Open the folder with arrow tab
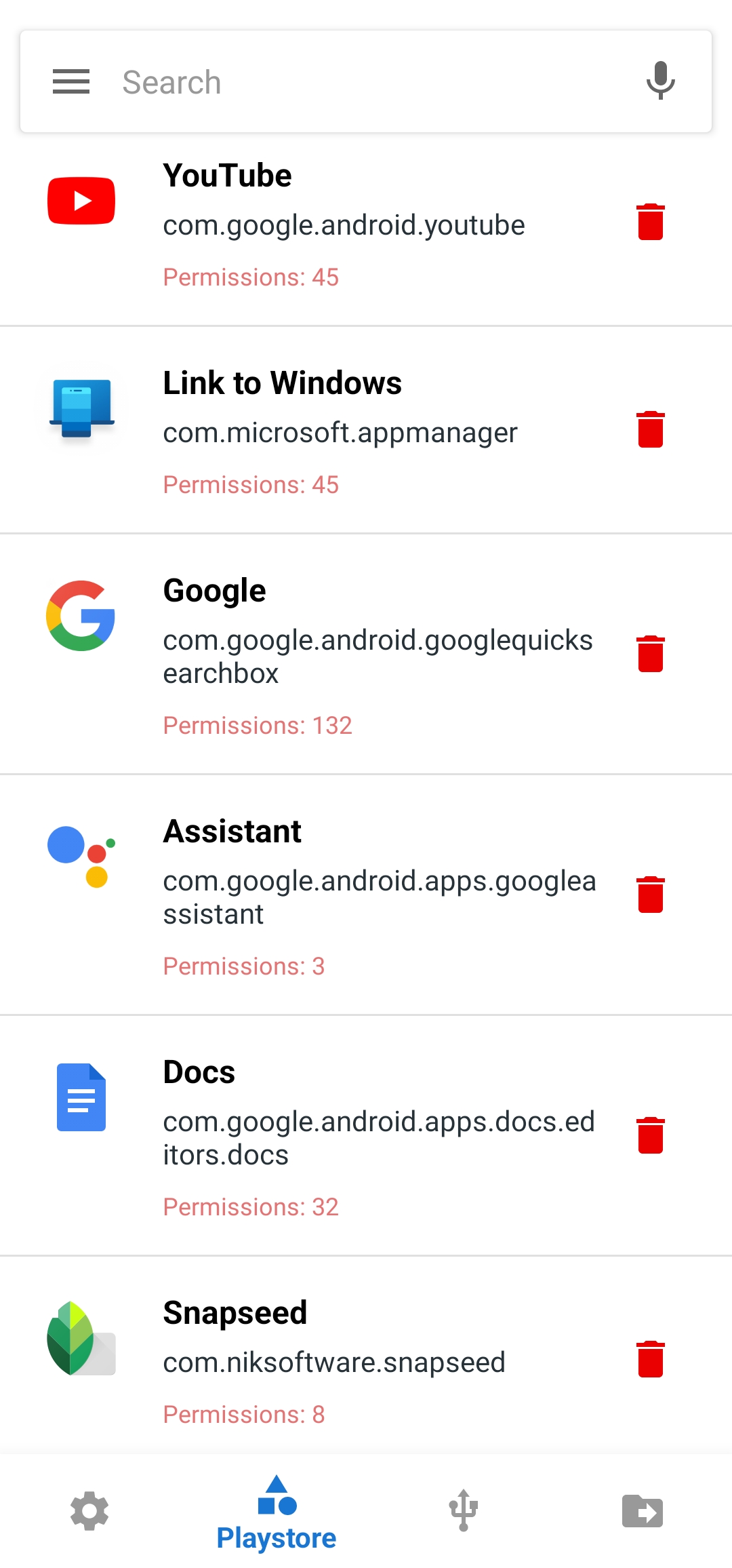Screen dimensions: 732x1568 pos(642,1511)
